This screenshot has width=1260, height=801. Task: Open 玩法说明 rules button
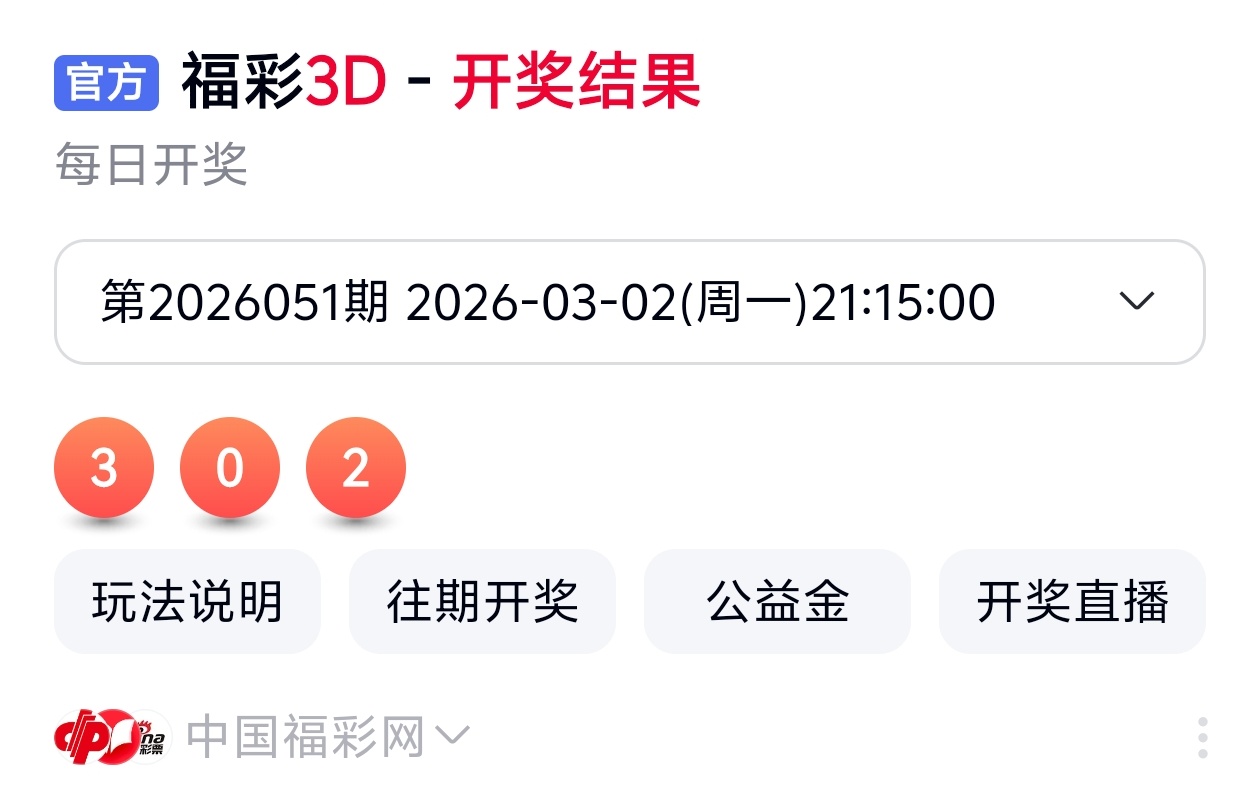click(x=187, y=602)
